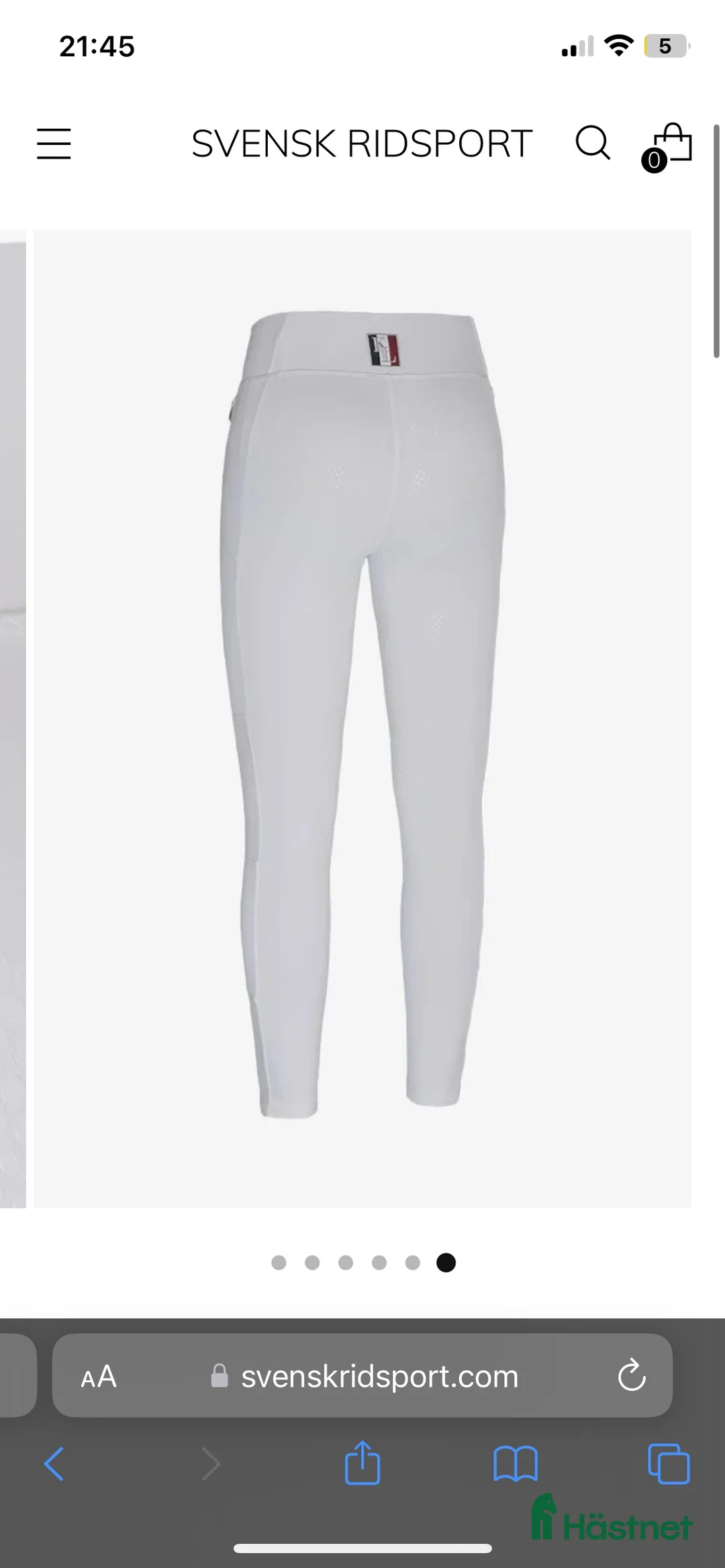The height and width of the screenshot is (1568, 725).
Task: Go back to the previous page
Action: click(54, 1463)
